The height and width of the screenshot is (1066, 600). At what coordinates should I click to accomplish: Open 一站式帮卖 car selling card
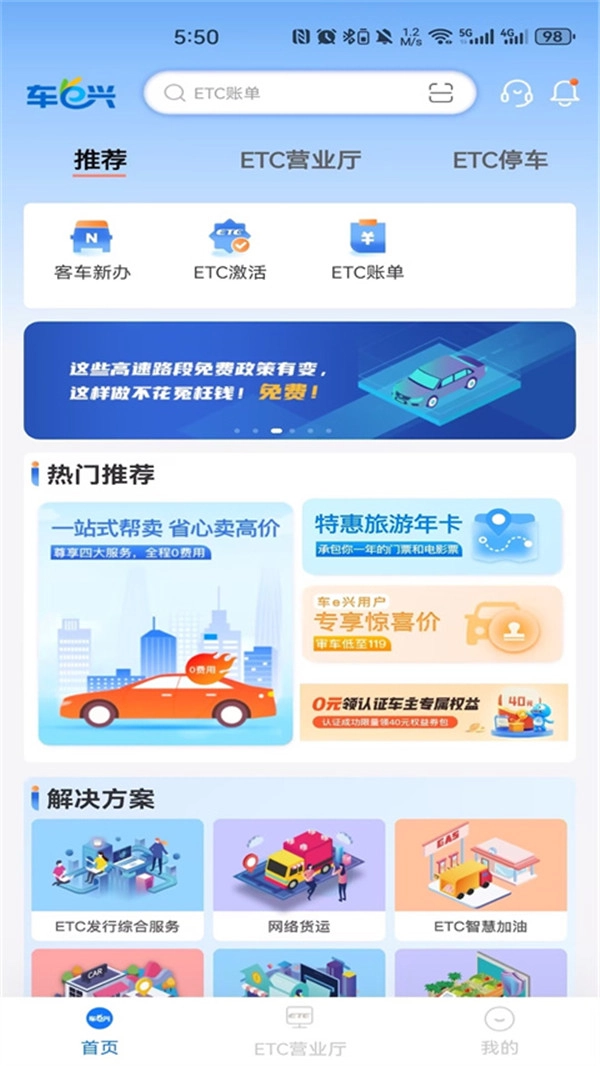166,624
